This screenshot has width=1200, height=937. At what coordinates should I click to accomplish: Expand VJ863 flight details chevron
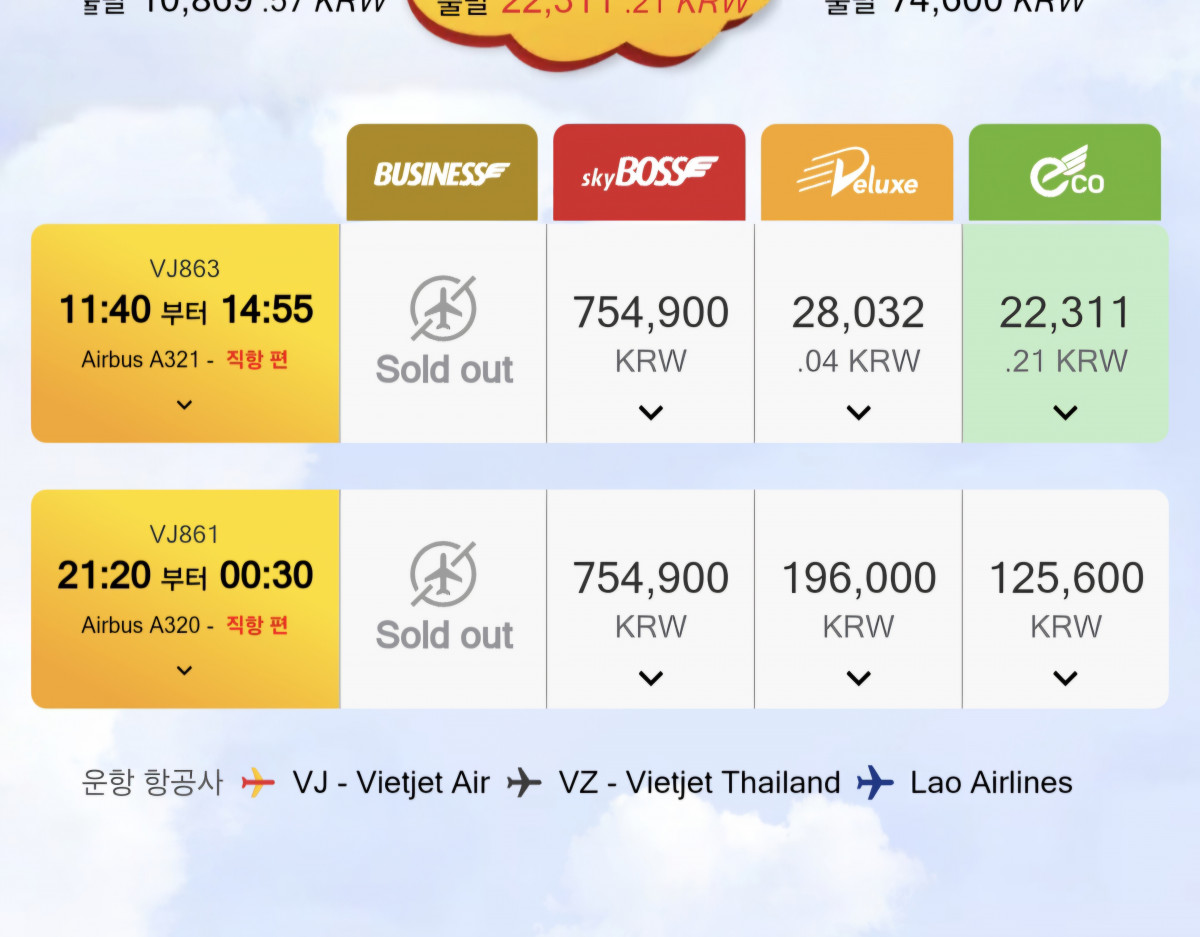(x=184, y=405)
